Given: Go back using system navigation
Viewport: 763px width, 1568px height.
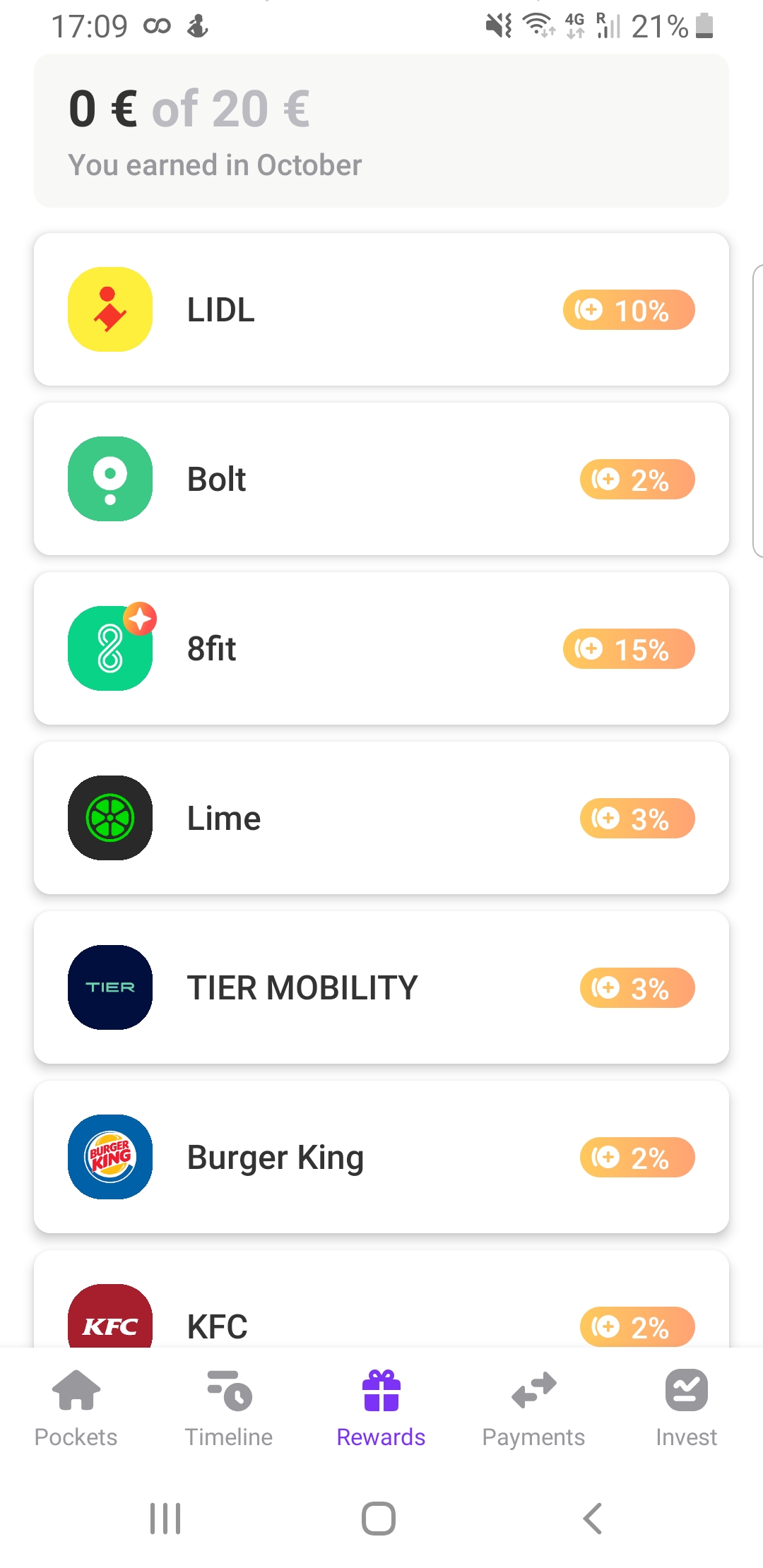Looking at the screenshot, I should (592, 1519).
